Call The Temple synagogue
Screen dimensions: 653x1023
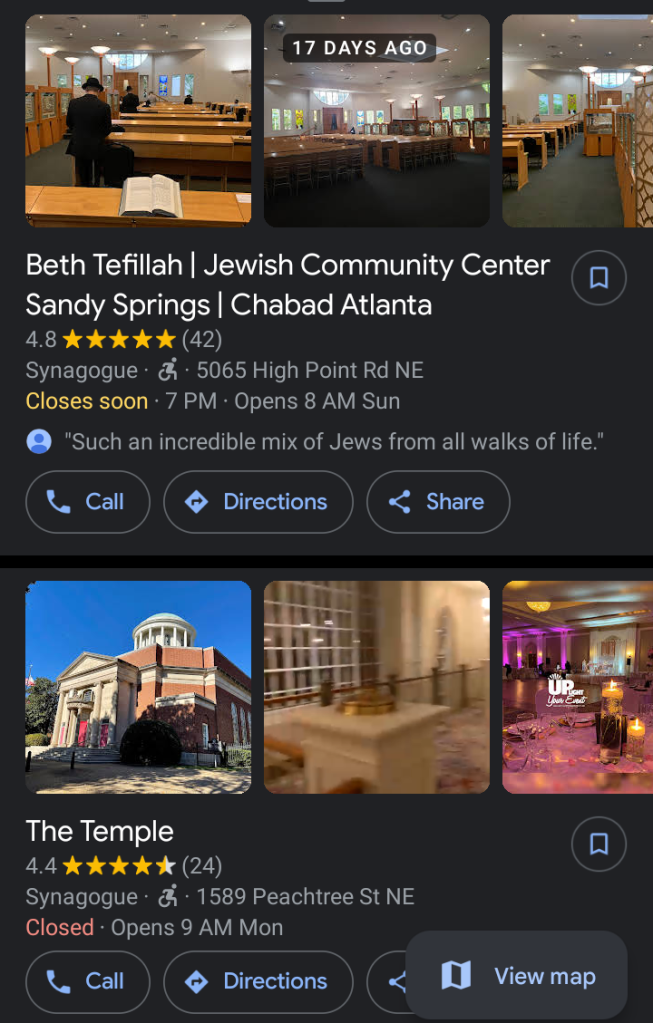87,982
